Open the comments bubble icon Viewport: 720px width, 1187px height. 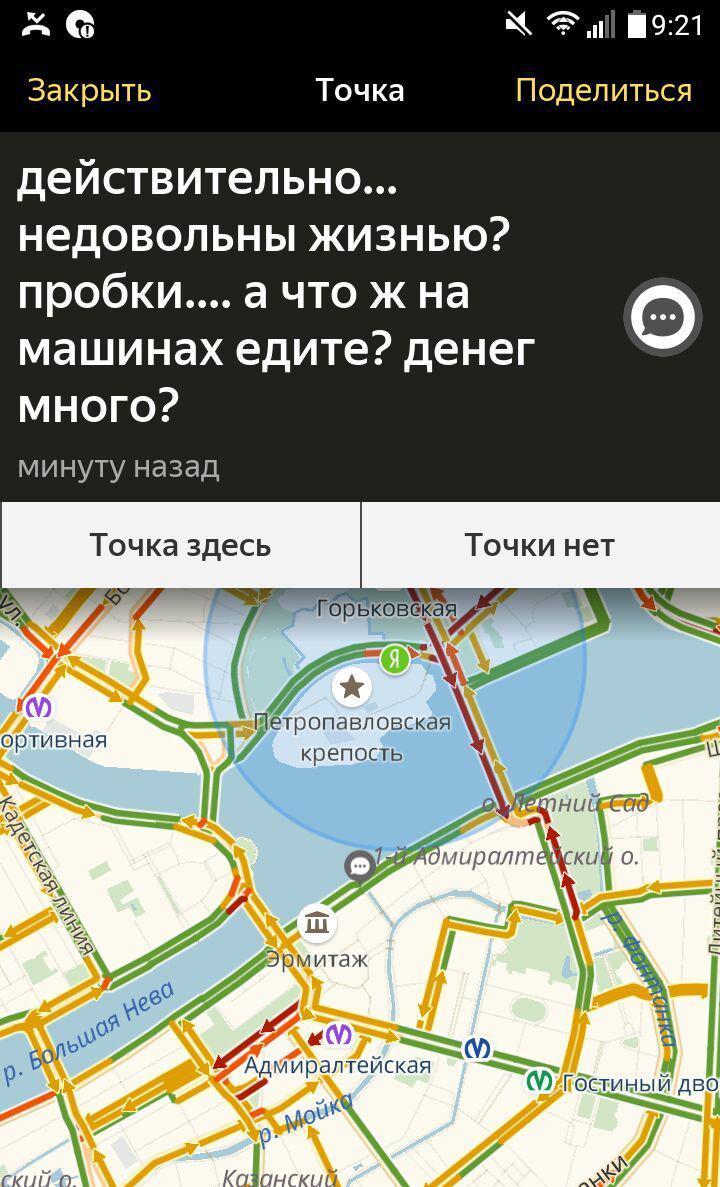point(662,318)
